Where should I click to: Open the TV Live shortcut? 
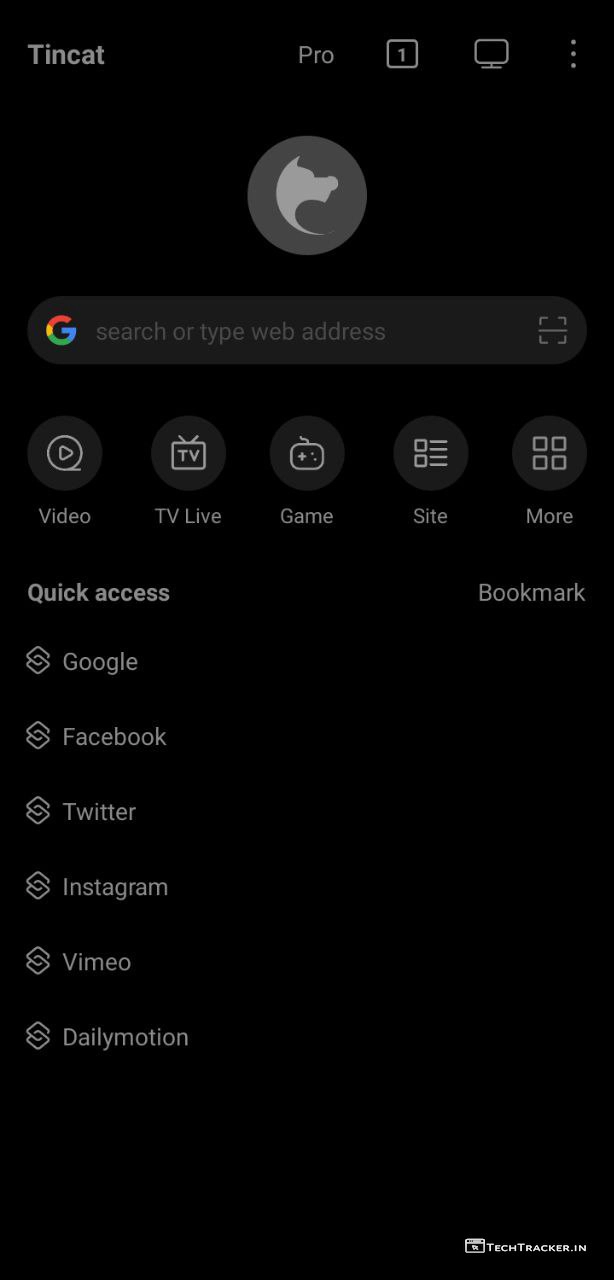pyautogui.click(x=188, y=454)
